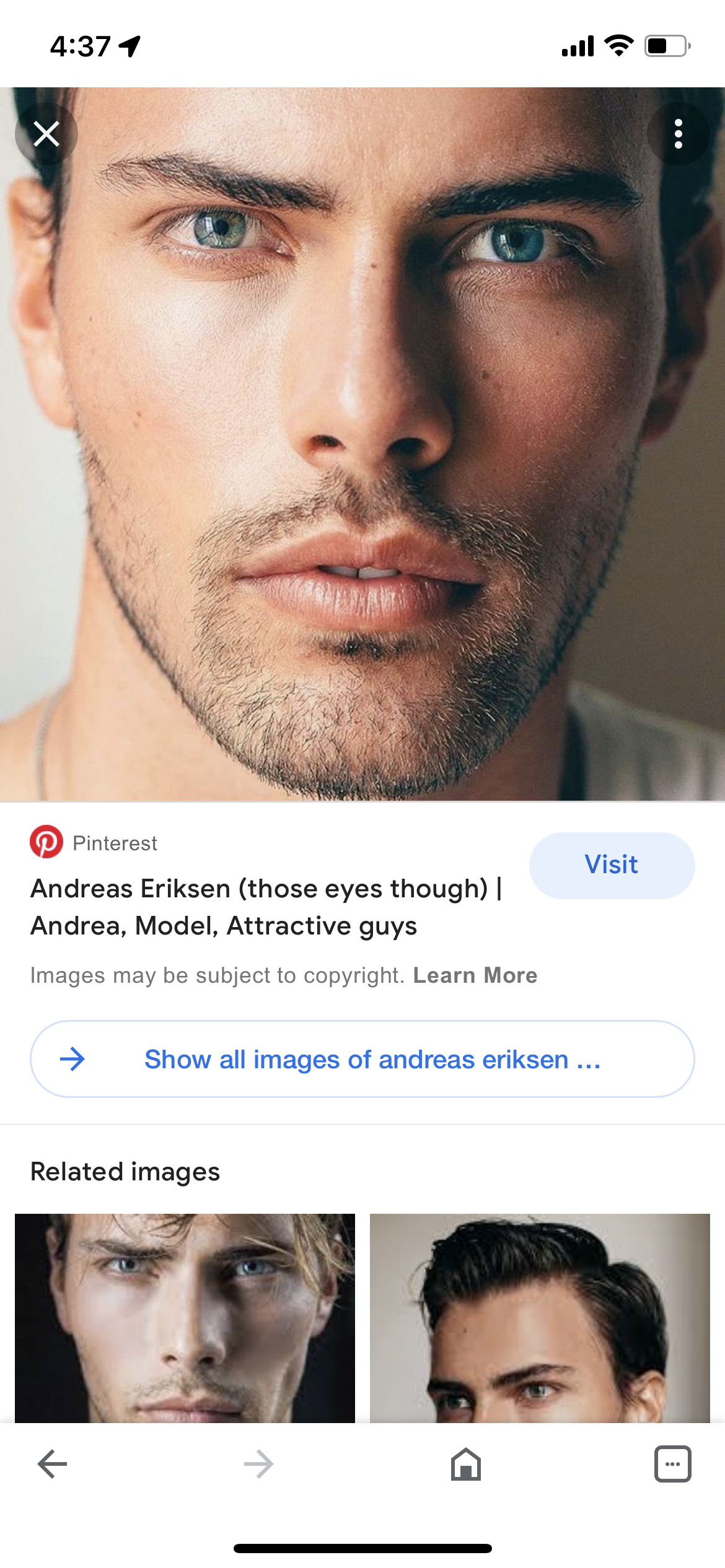
Task: Open the Andreas Eriksen result title
Action: pos(266,907)
